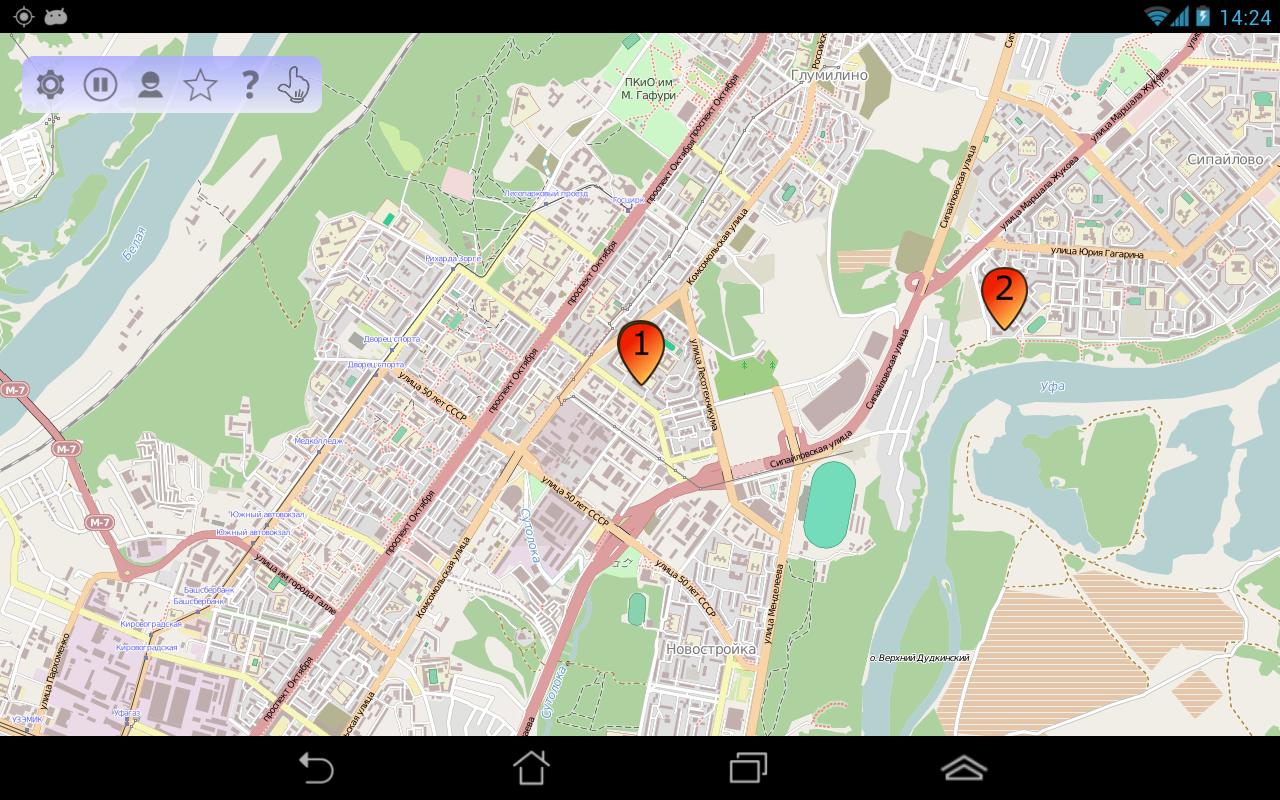Tap the pointing hand icon
The image size is (1280, 800).
294,85
